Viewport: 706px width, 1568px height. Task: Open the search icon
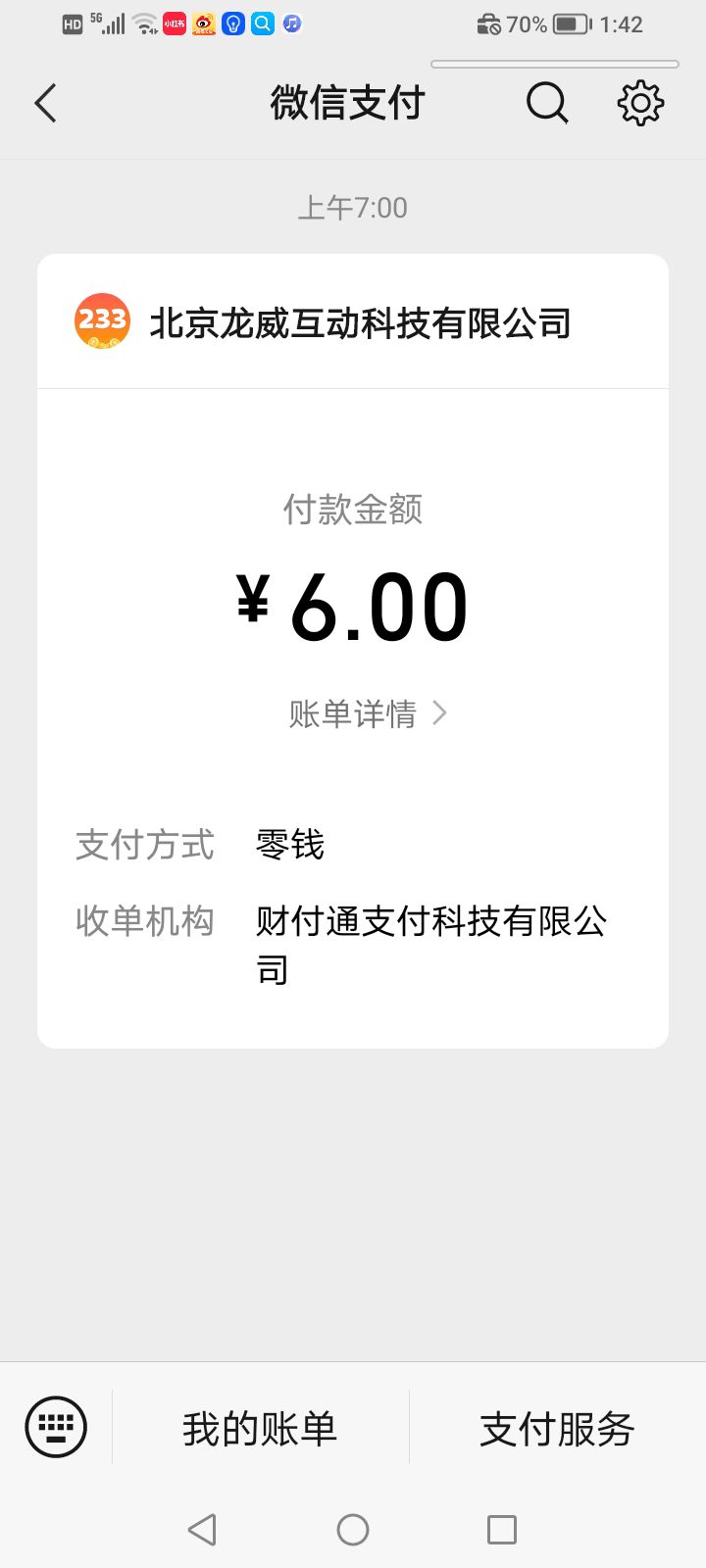[546, 103]
